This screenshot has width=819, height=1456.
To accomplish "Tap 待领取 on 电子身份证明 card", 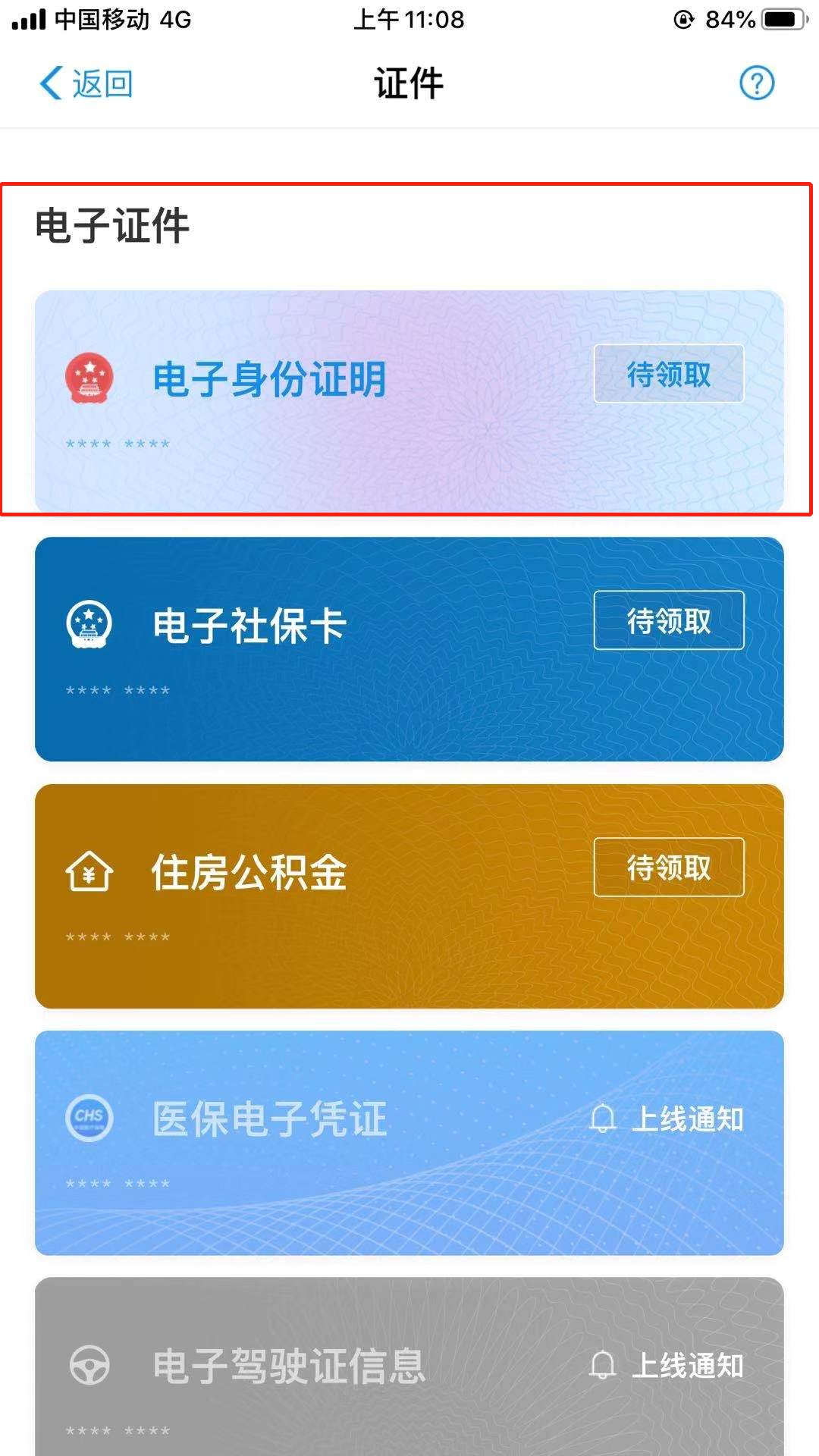I will coord(668,374).
